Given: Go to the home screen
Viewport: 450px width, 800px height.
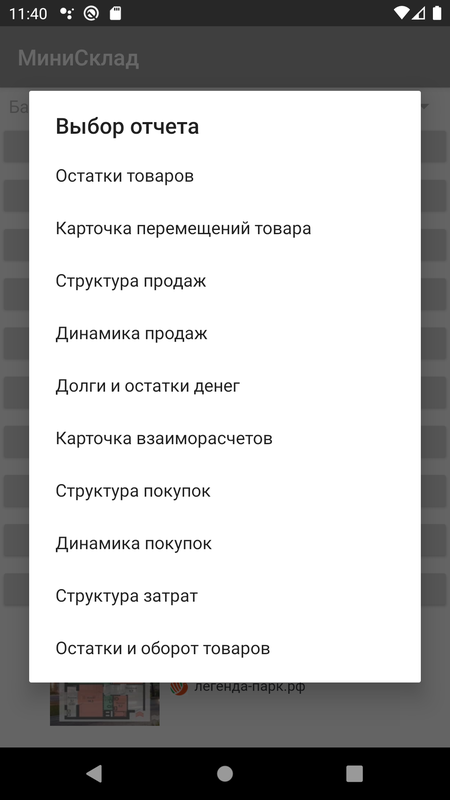Looking at the screenshot, I should pos(224,773).
